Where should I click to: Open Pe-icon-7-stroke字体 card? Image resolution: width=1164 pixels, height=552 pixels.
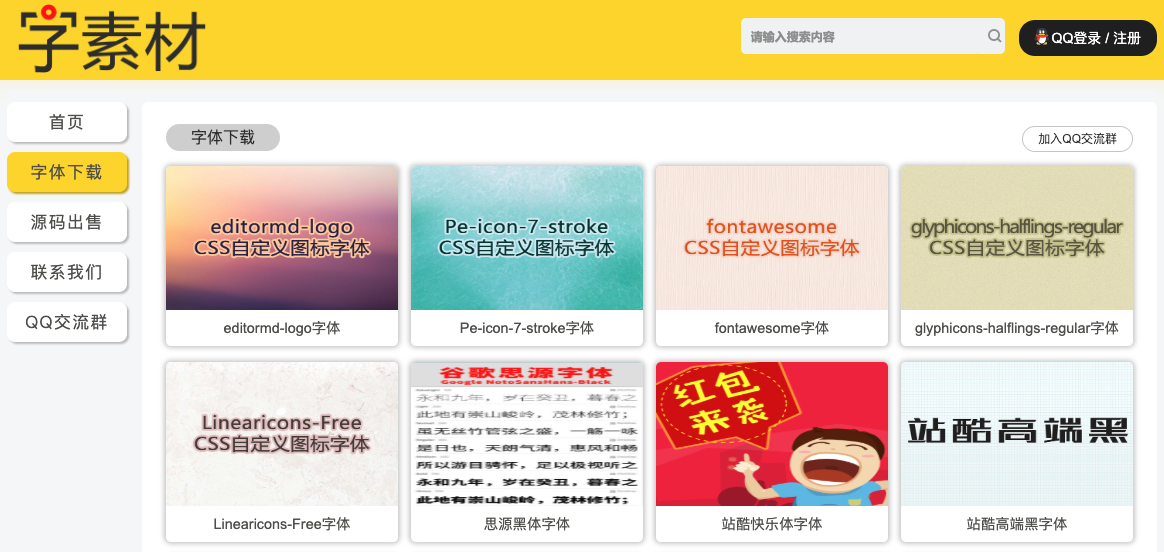click(x=527, y=254)
